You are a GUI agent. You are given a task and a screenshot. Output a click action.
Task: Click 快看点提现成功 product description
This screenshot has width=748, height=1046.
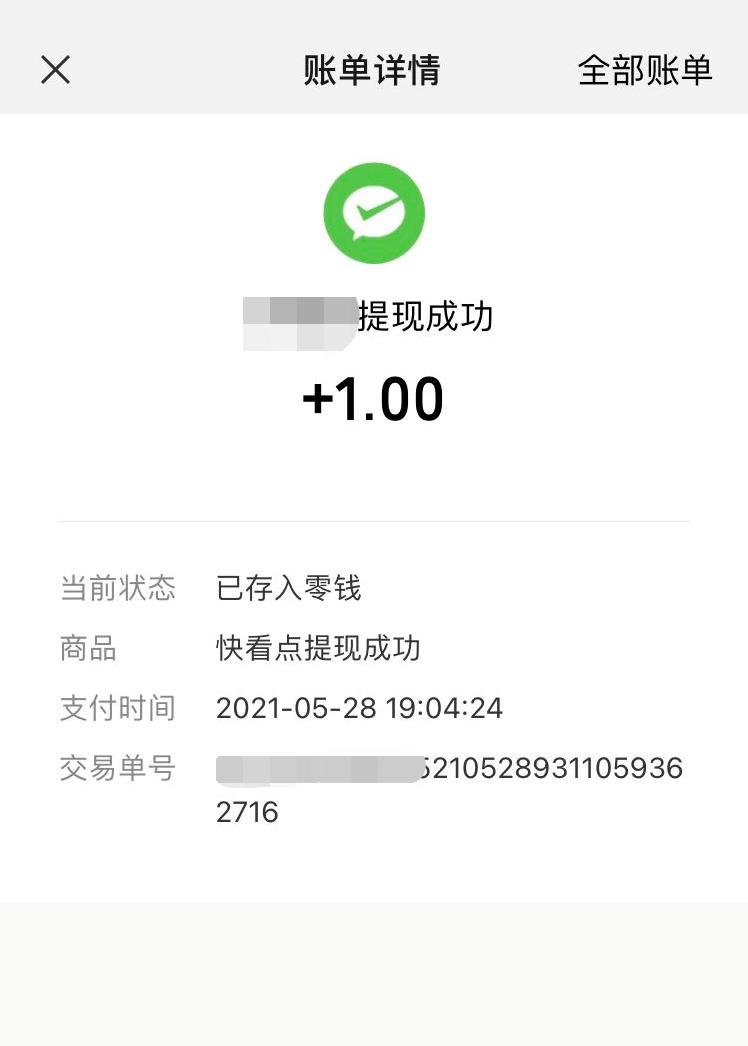[x=320, y=649]
